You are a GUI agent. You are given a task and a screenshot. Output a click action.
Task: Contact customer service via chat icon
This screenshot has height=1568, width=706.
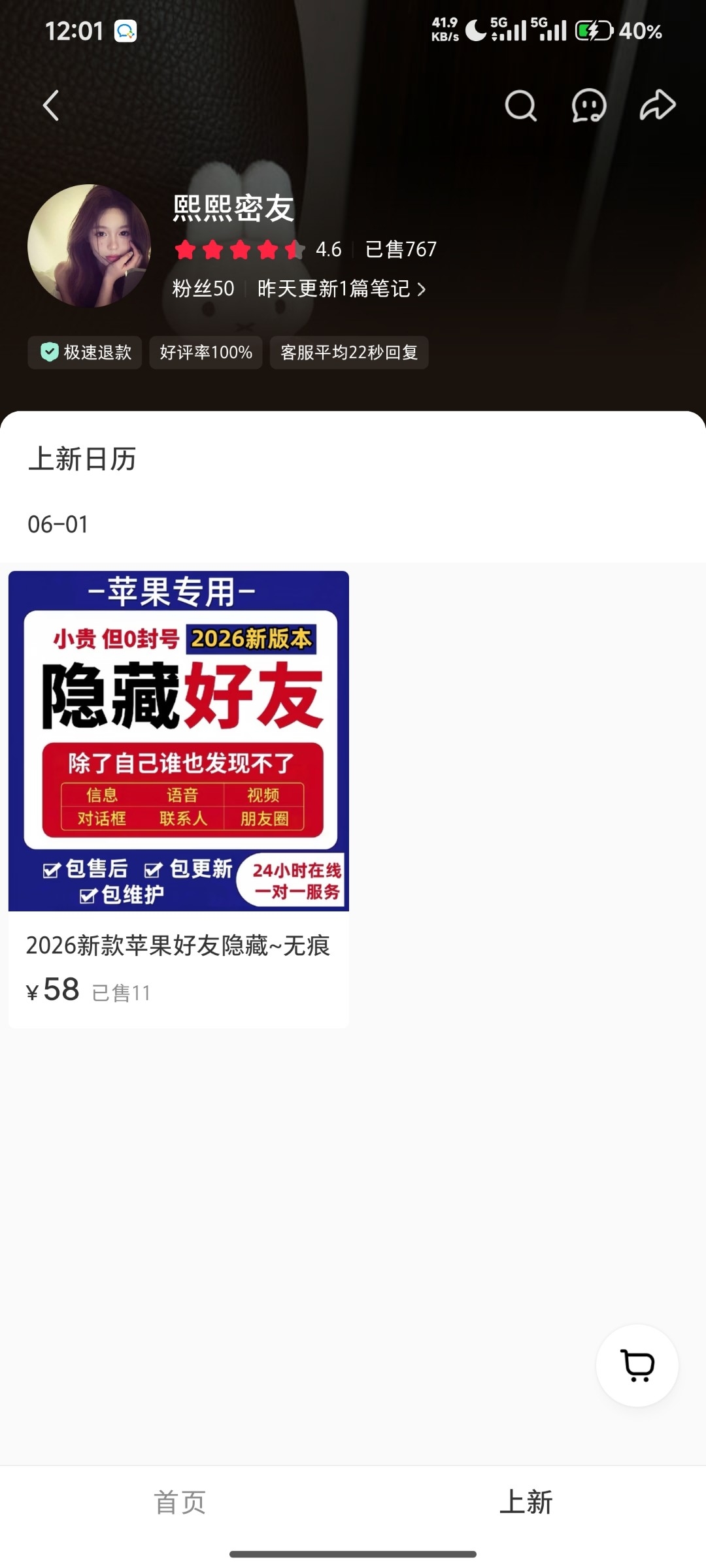589,105
